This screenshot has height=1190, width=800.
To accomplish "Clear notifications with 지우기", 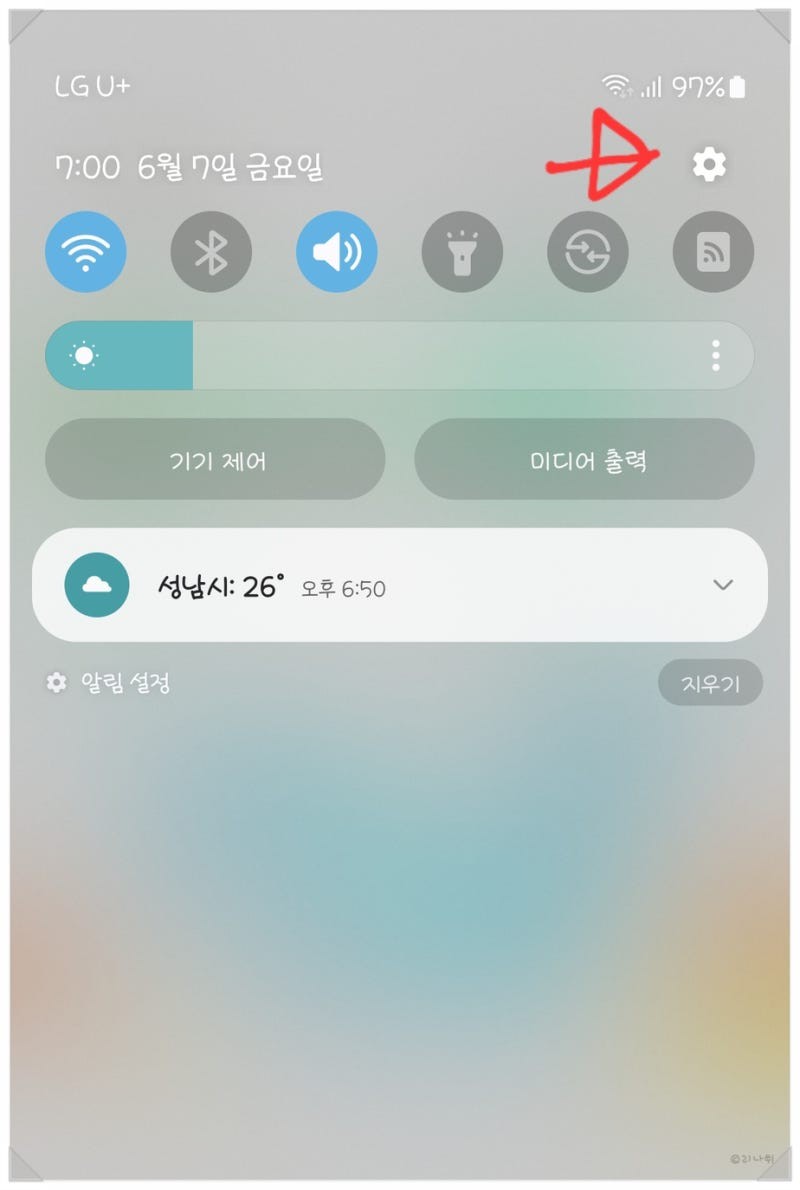I will pos(710,684).
